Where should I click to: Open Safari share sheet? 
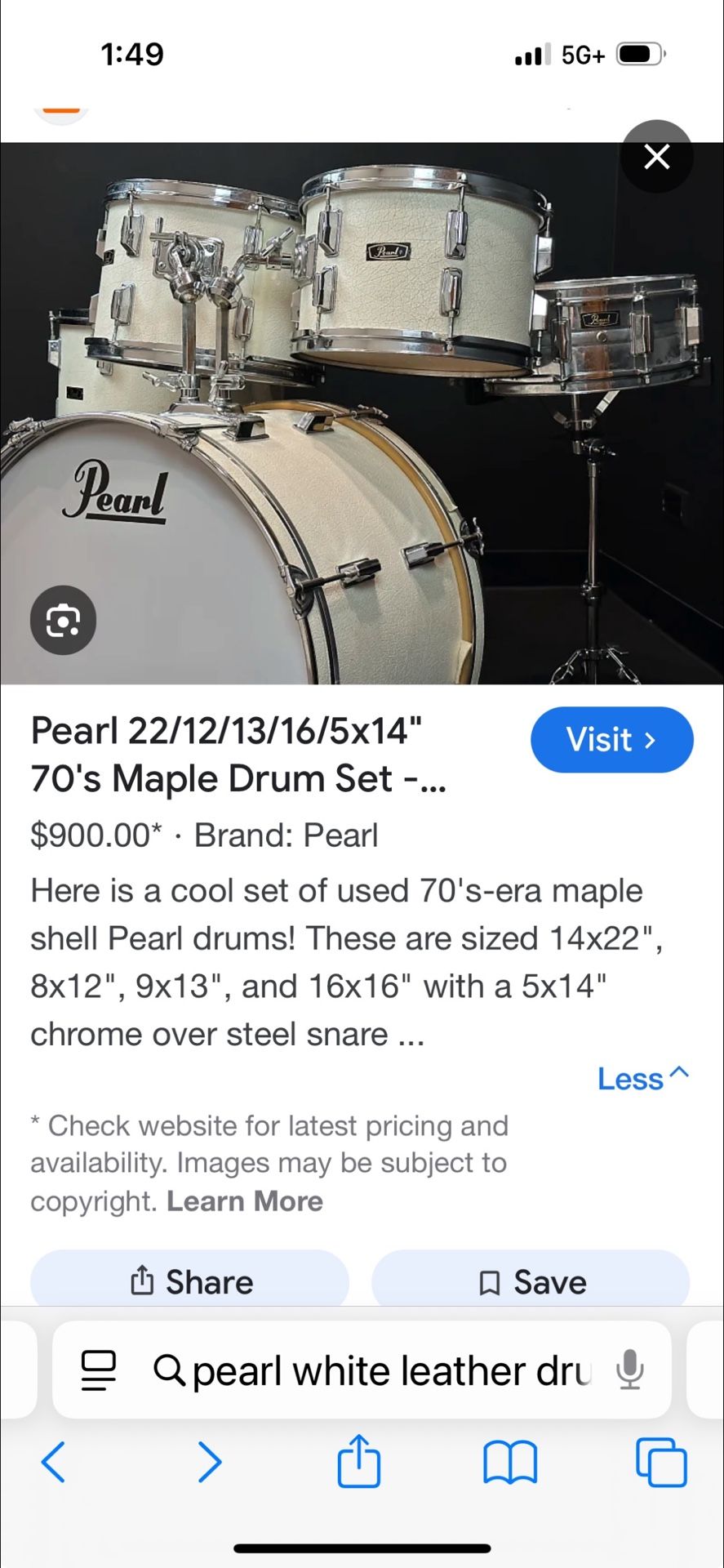coord(359,1462)
